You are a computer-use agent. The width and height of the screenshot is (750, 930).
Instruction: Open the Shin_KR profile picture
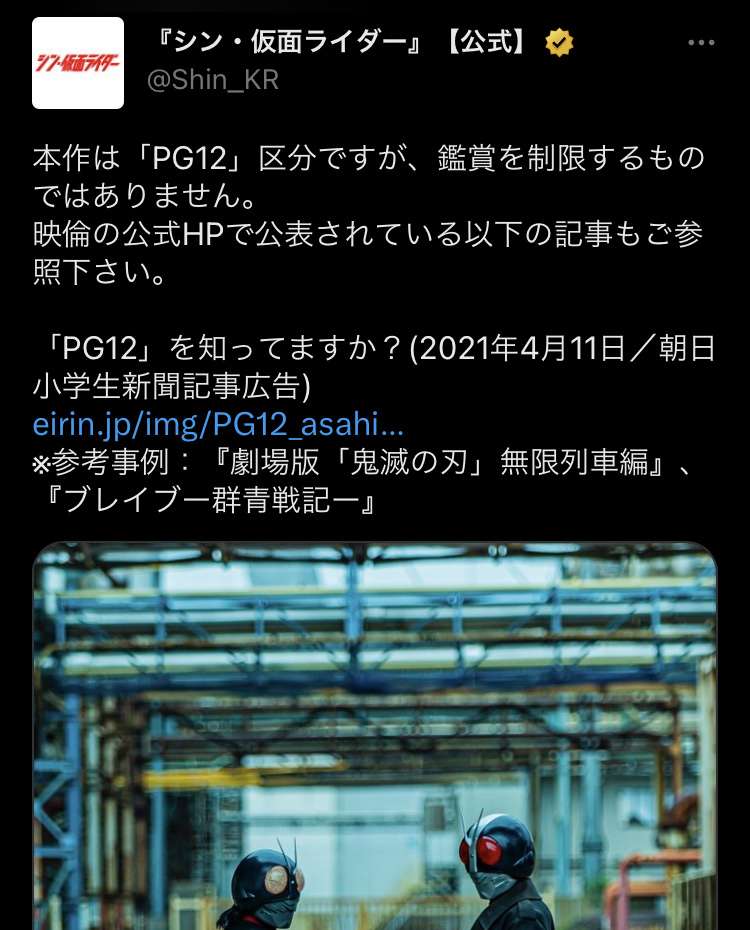78,63
